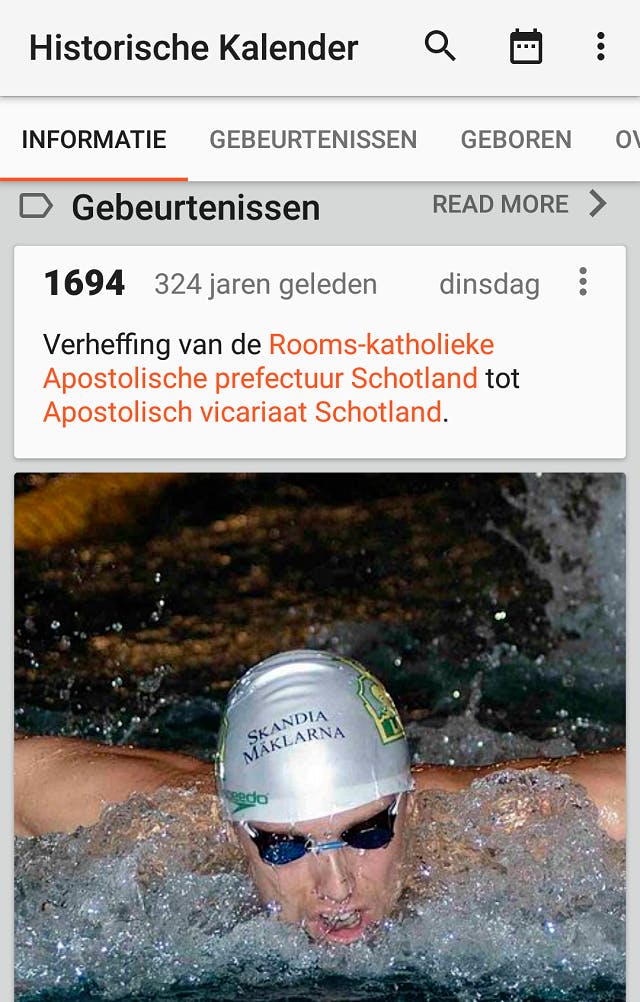Open the 1694 event card's options menu

tap(583, 282)
